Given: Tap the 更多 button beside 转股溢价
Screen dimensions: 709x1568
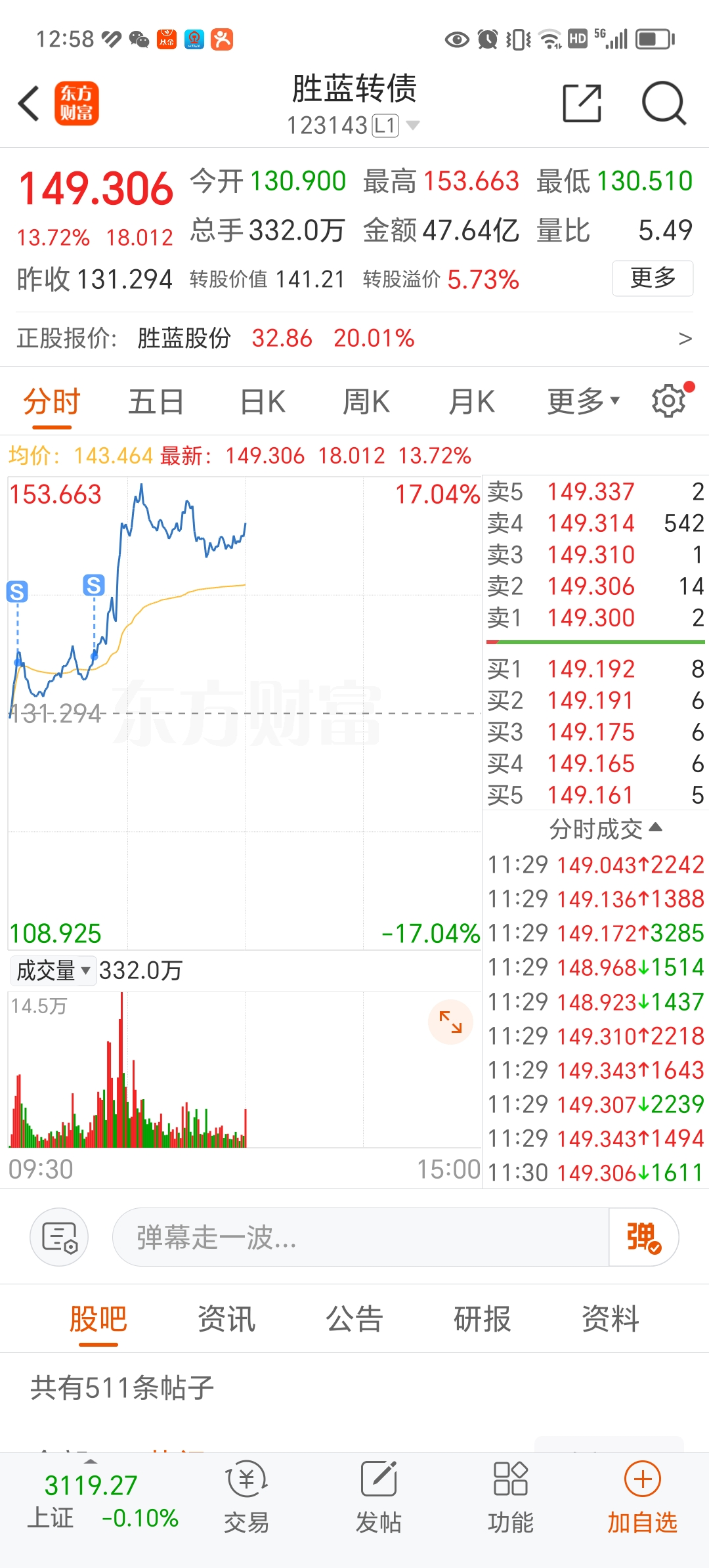Looking at the screenshot, I should [x=653, y=278].
